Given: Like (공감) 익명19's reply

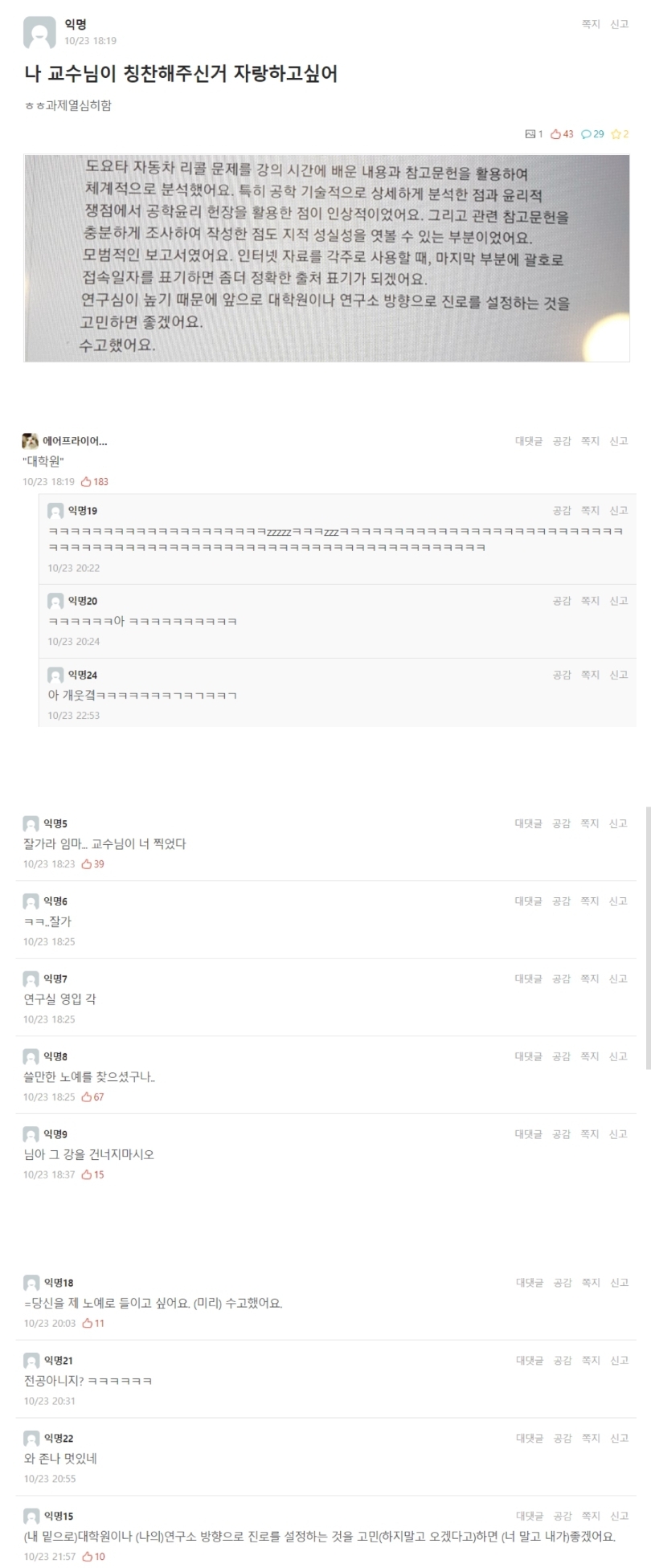Looking at the screenshot, I should pyautogui.click(x=562, y=511).
